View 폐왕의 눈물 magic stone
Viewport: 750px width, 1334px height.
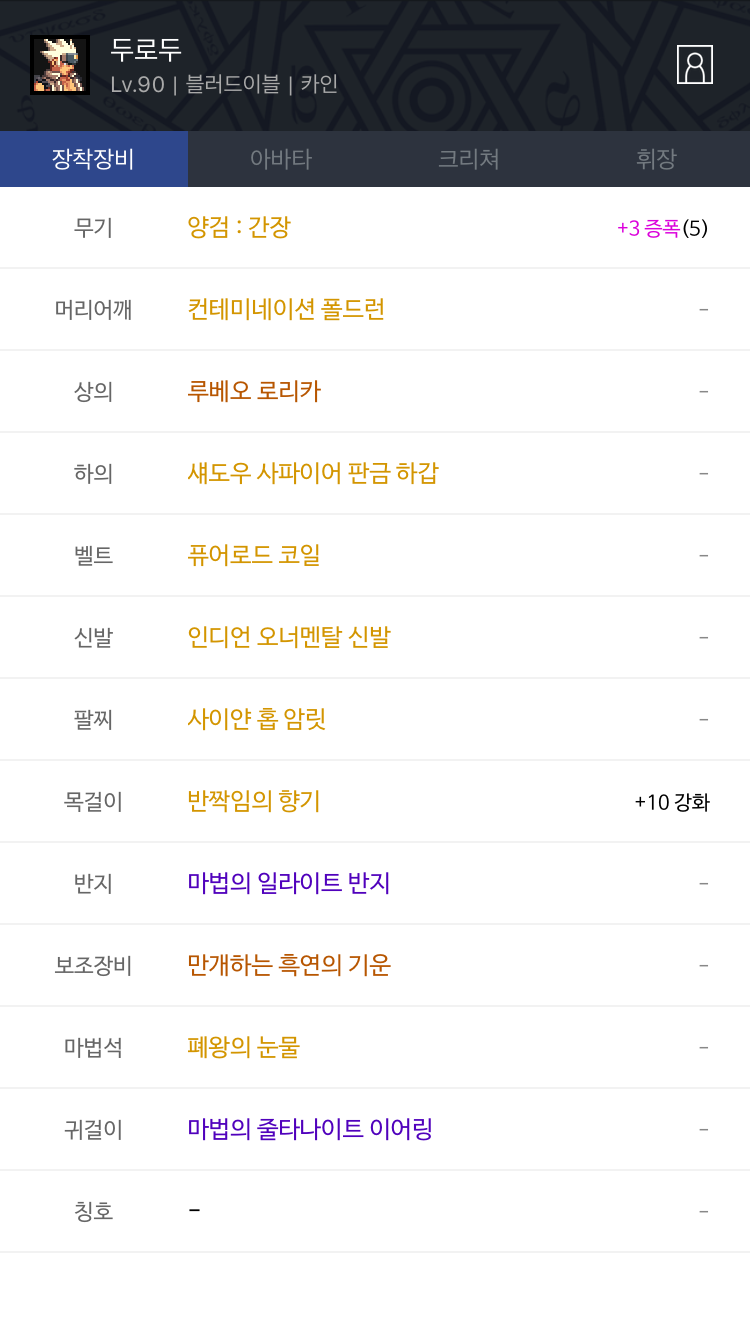[244, 1047]
